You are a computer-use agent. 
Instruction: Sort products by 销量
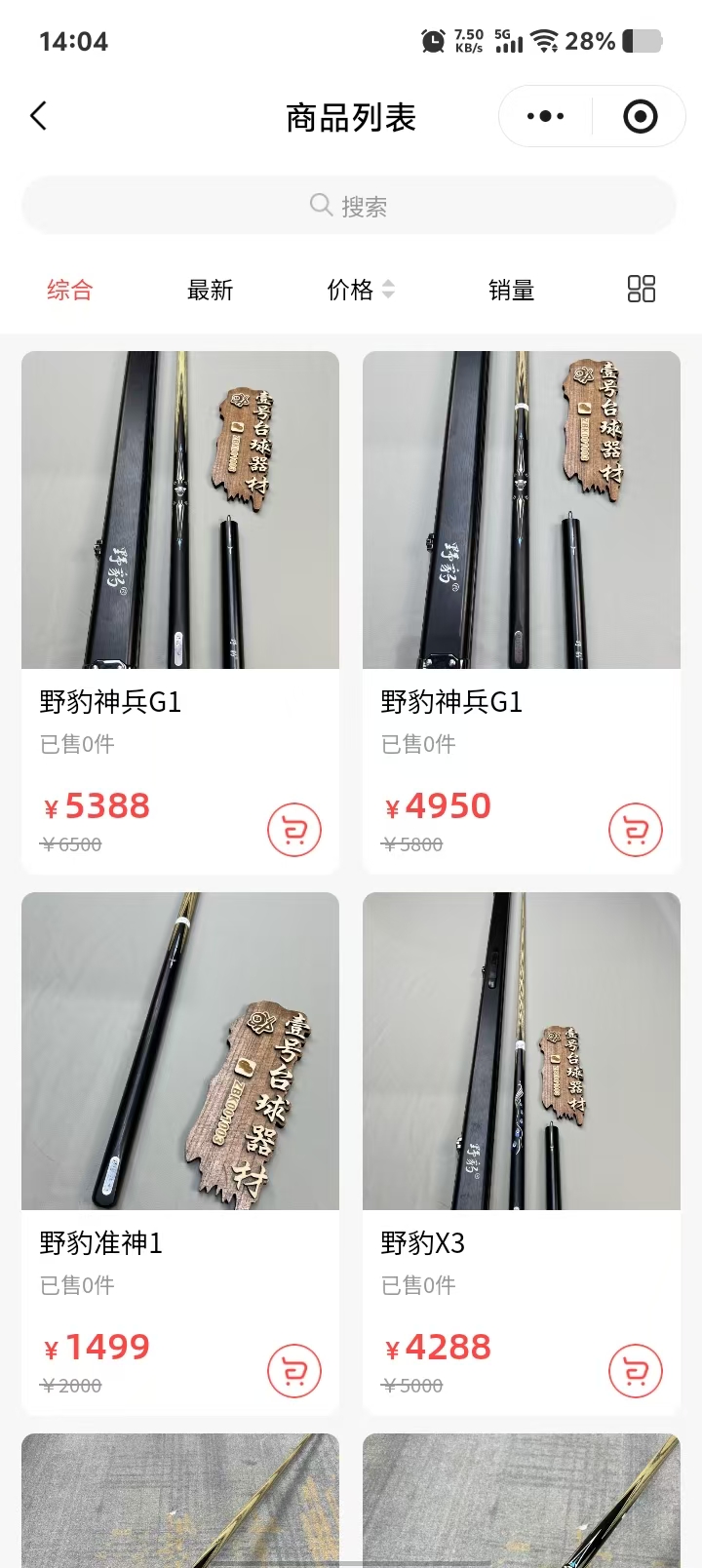(x=511, y=290)
